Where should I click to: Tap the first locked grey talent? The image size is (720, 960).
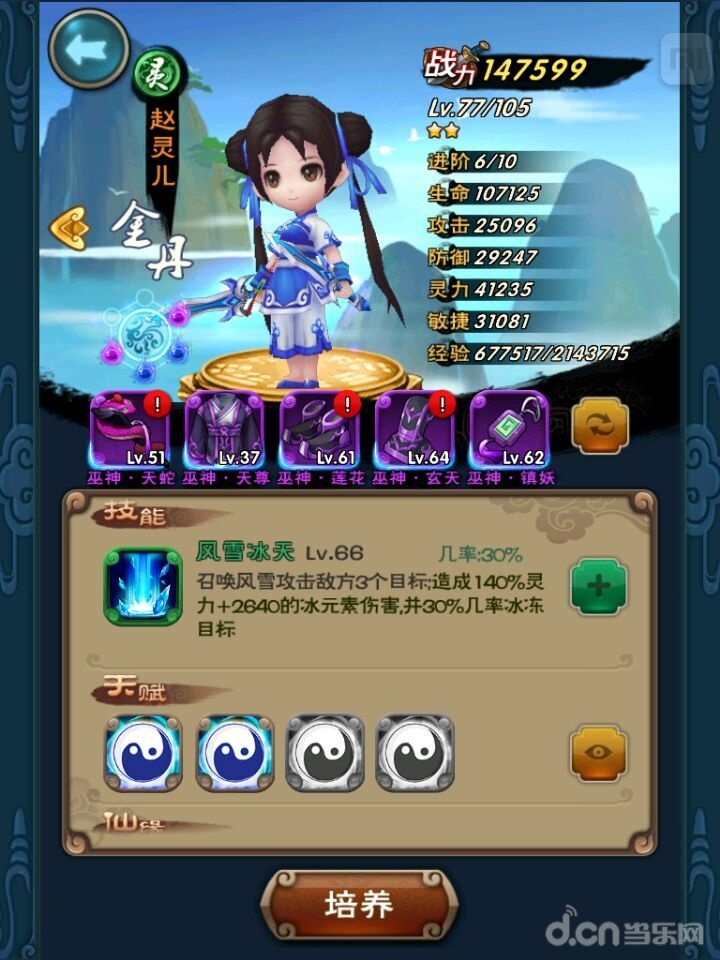tap(324, 753)
